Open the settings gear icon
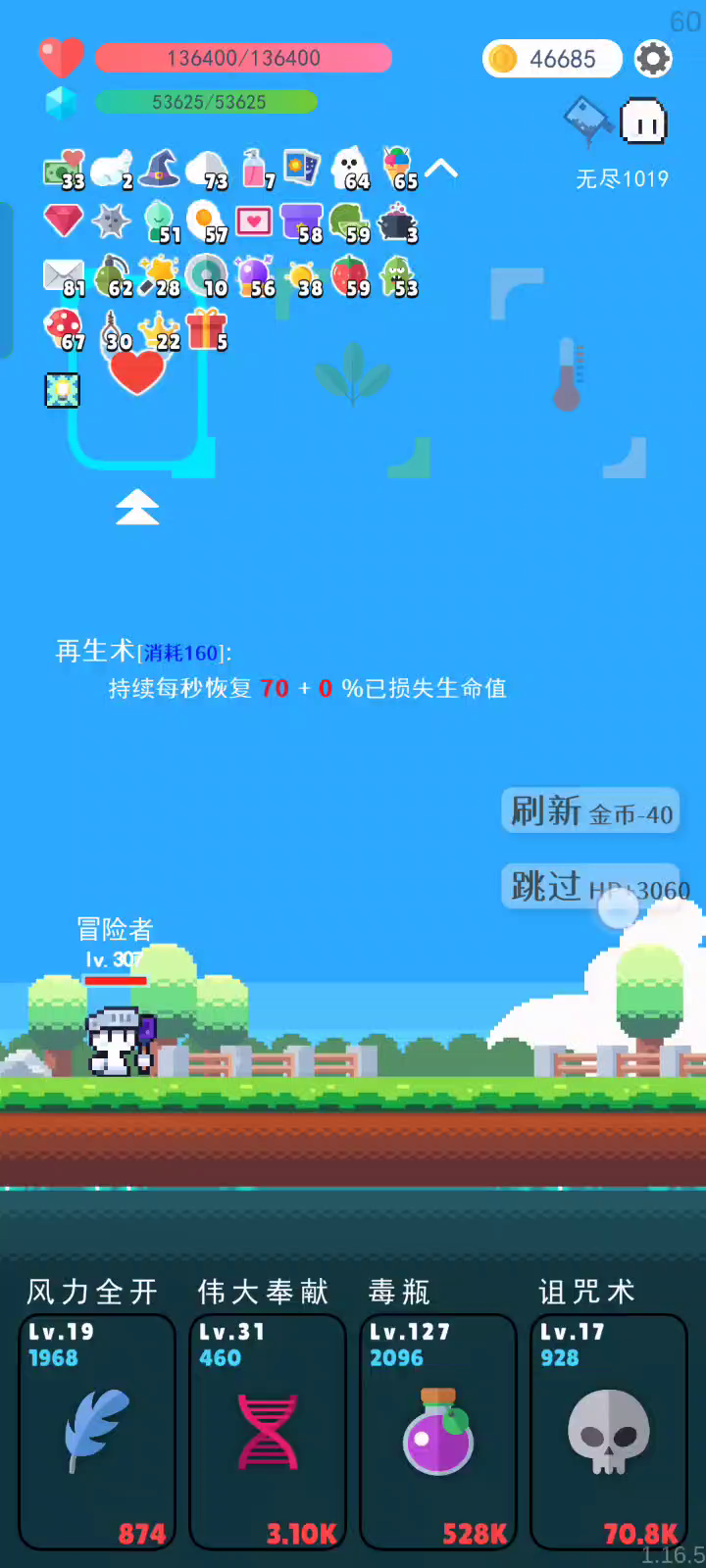The height and width of the screenshot is (1568, 706). click(653, 59)
